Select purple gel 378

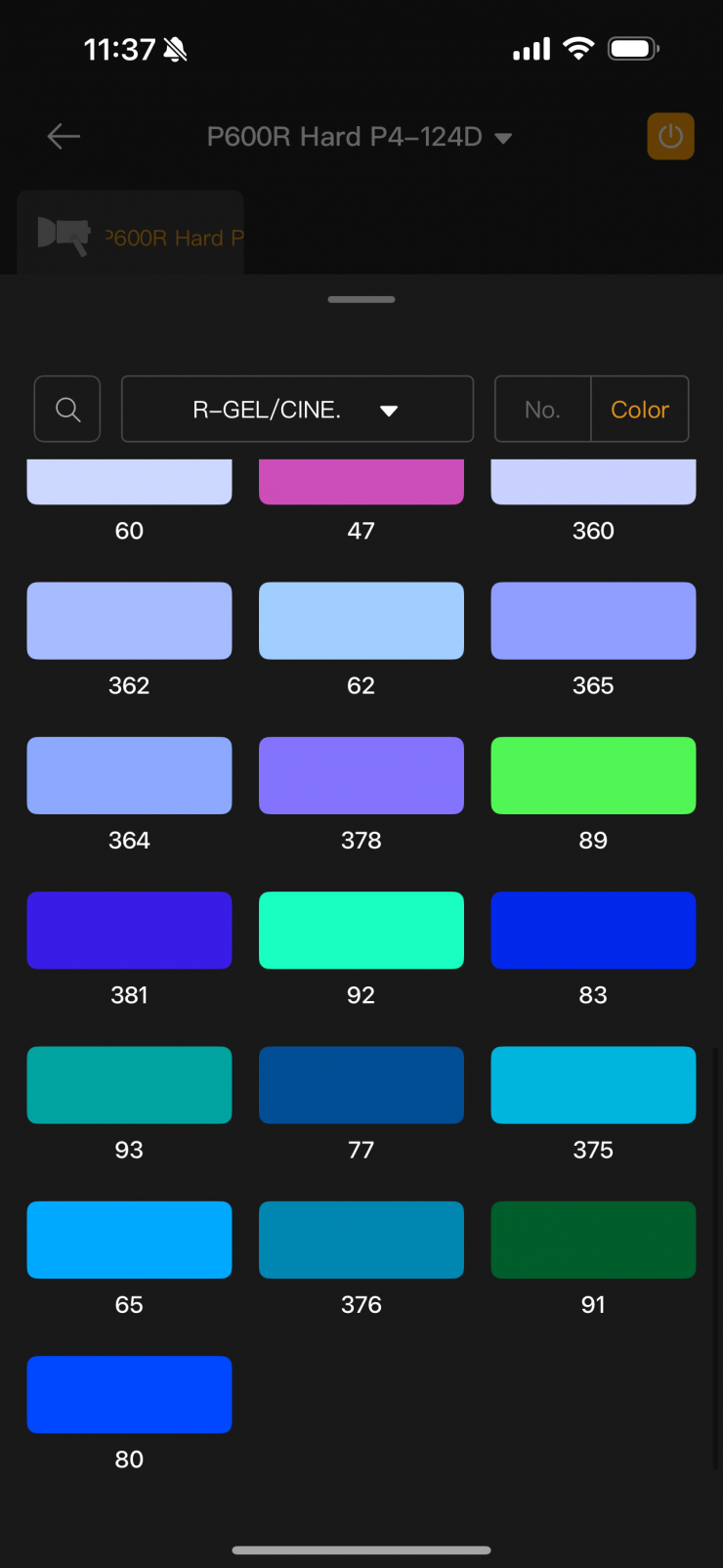[x=361, y=775]
